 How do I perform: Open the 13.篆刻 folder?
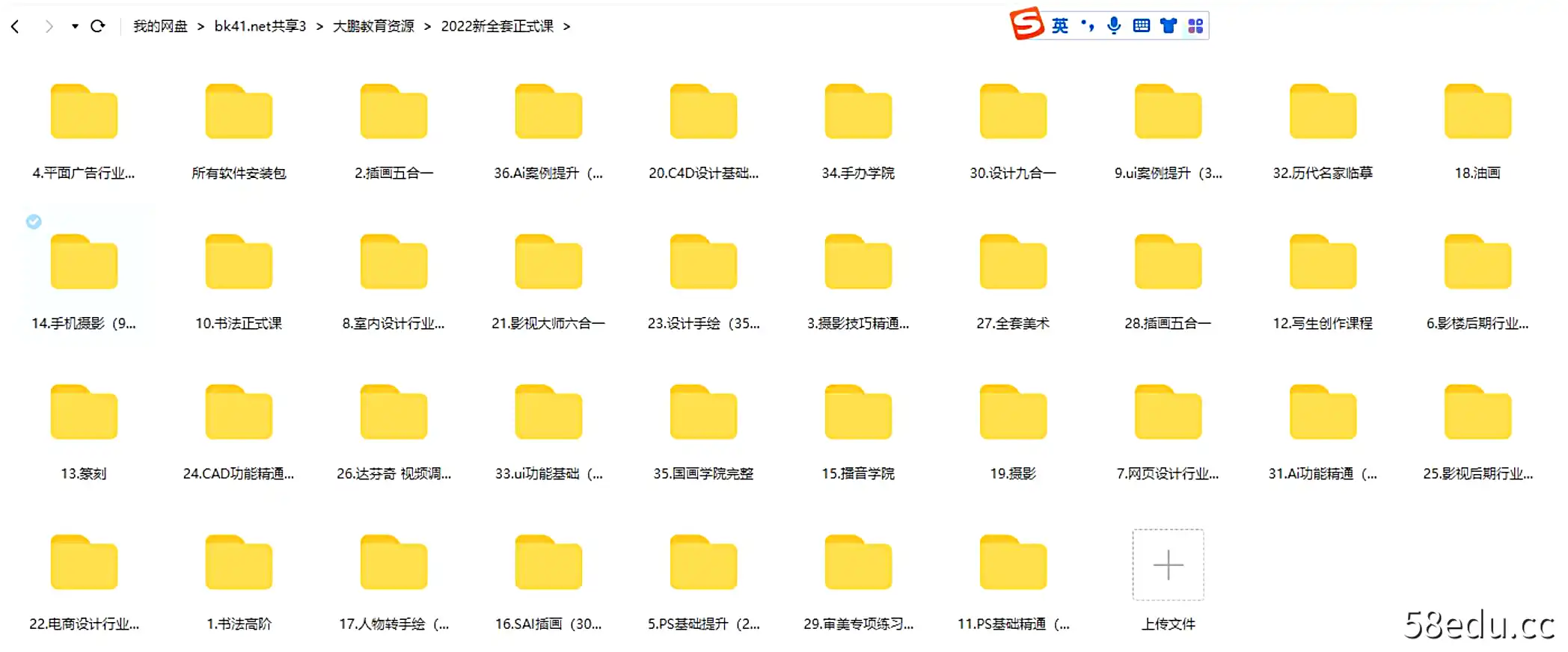point(84,413)
